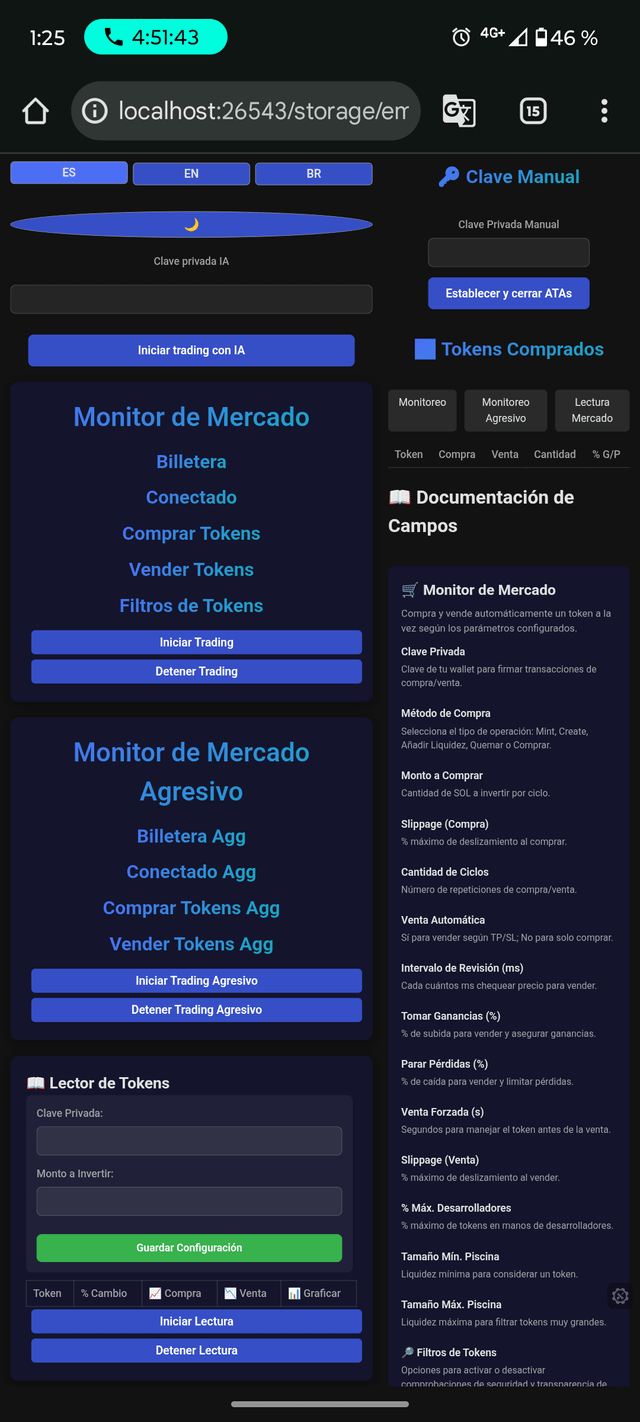Tap the Monto a Invertir field
The width and height of the screenshot is (640, 1422).
pos(189,1201)
